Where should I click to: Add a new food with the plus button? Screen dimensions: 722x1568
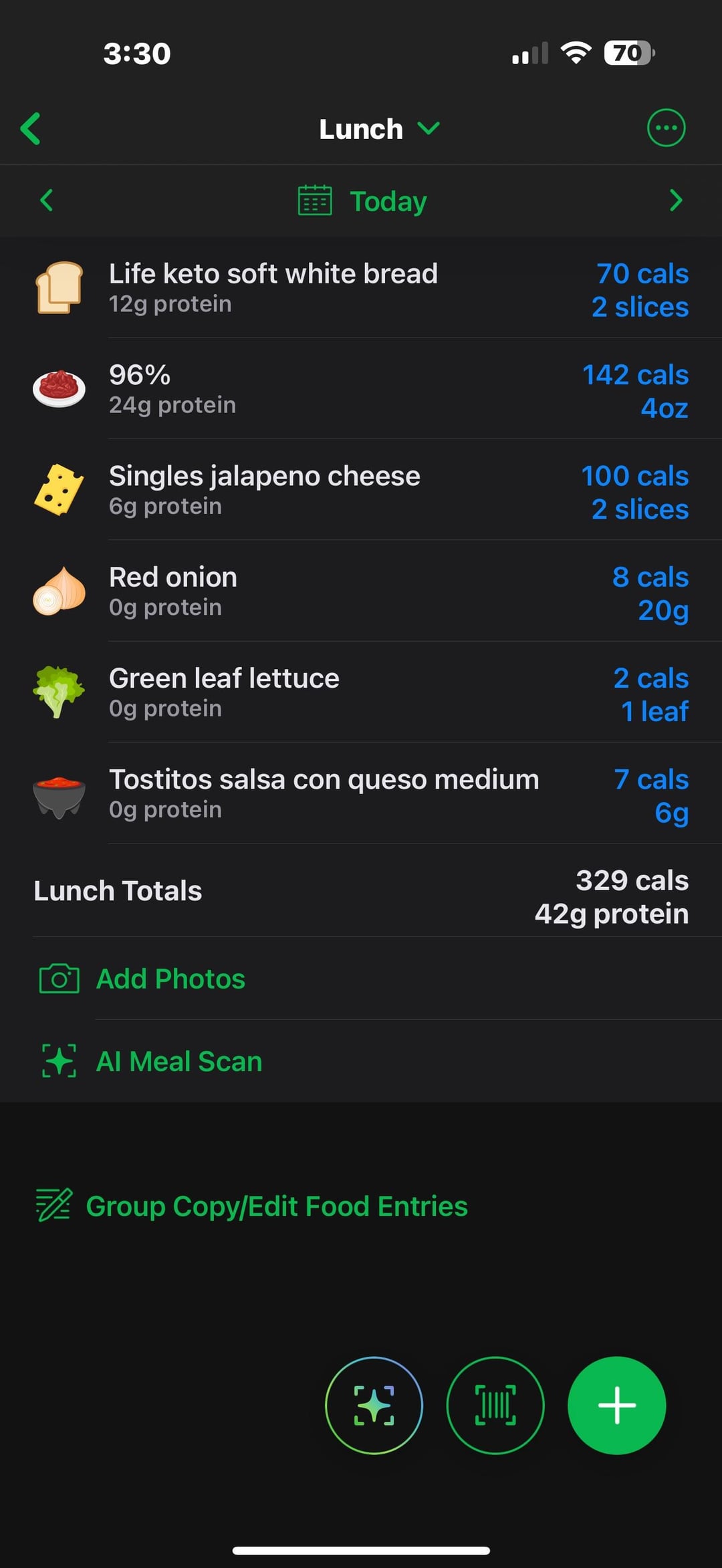click(x=616, y=1405)
